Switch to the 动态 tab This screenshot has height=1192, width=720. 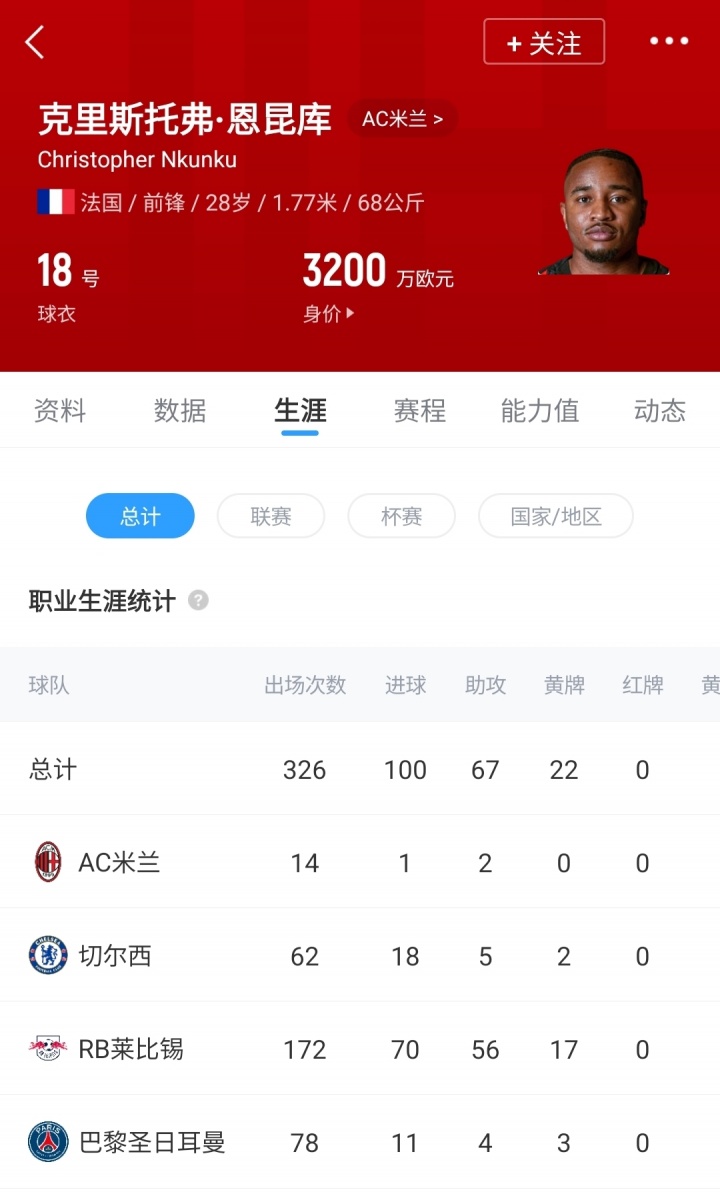[660, 410]
